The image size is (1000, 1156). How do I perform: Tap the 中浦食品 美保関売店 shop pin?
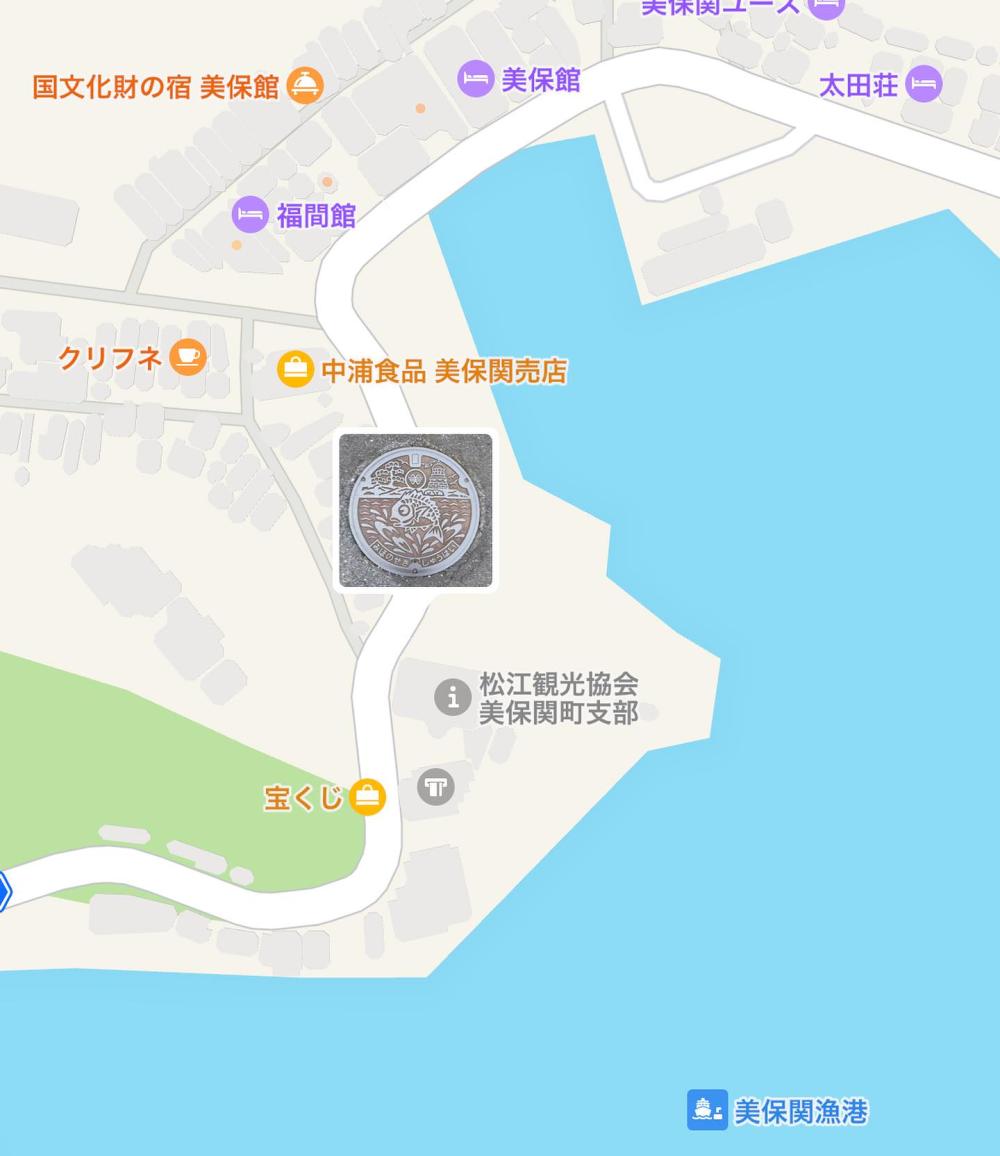(x=295, y=371)
